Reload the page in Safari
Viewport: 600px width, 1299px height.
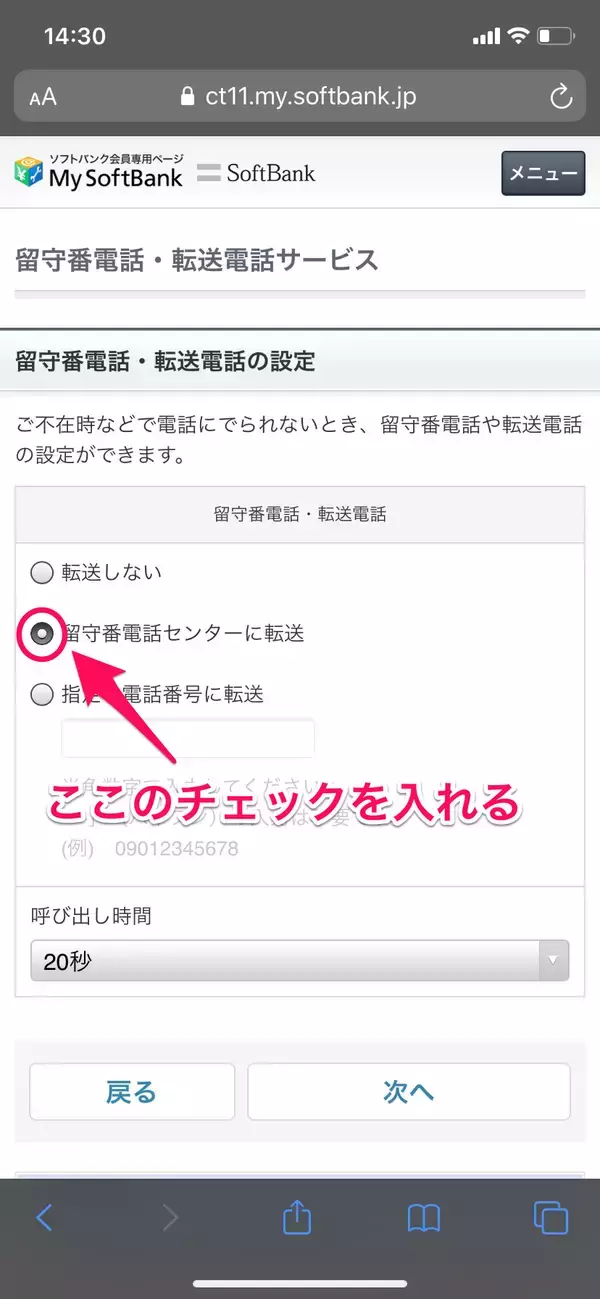point(561,97)
